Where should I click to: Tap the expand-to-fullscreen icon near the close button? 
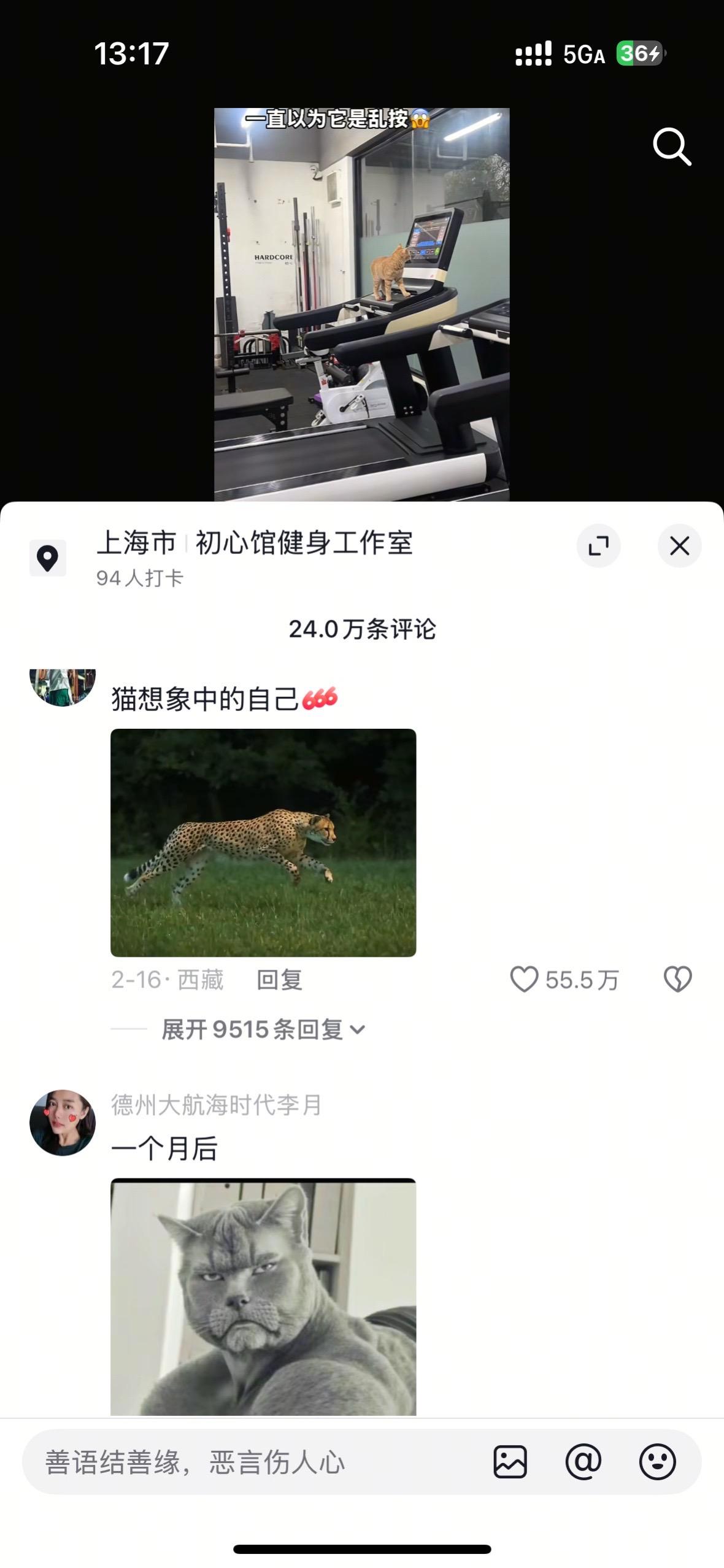coord(599,546)
